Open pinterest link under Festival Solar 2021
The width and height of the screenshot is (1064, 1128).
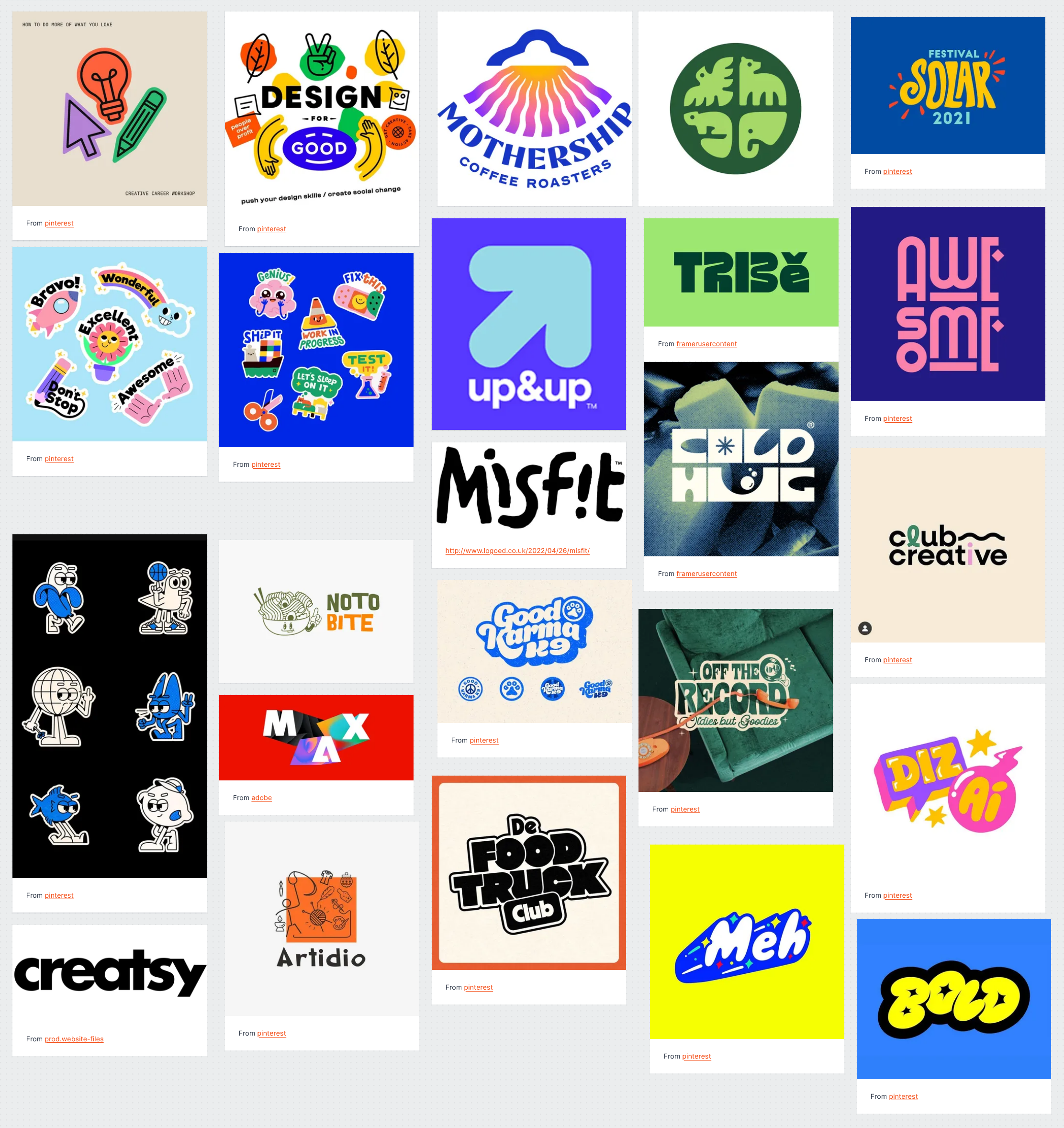[897, 171]
